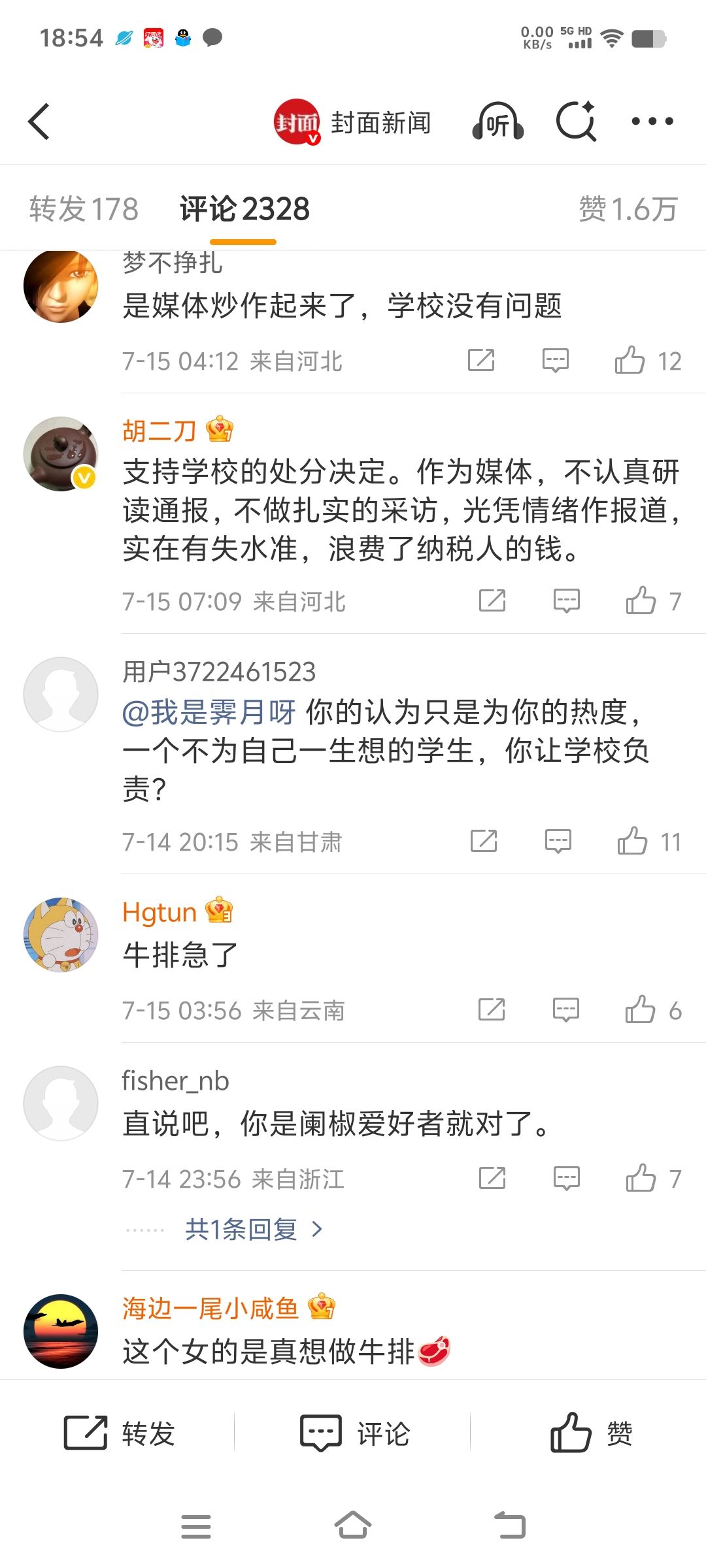The width and height of the screenshot is (706, 1568).
Task: Switch to the 赞 1.6万 tab
Action: (x=628, y=210)
